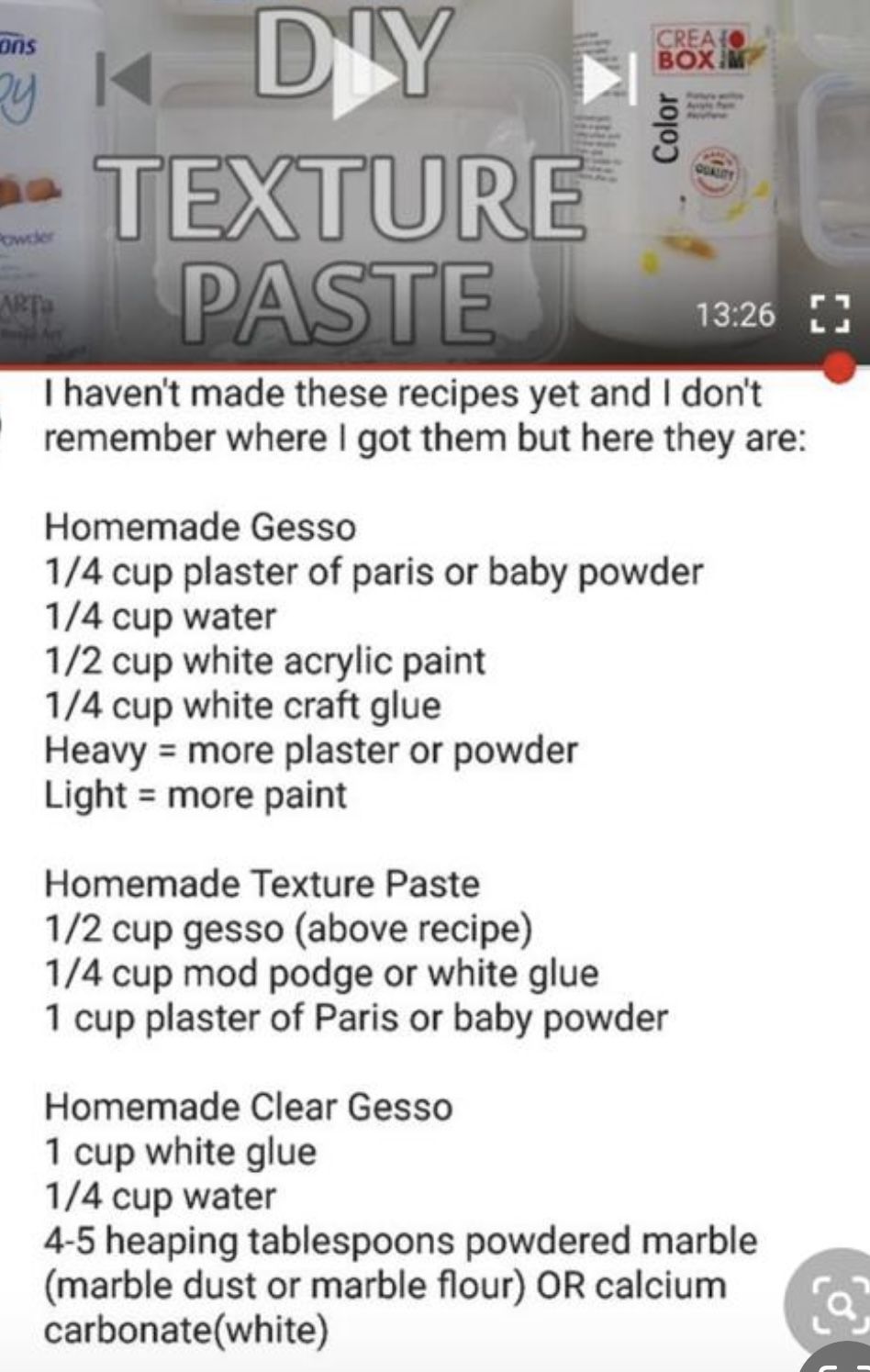Skip to the next video

[x=610, y=80]
